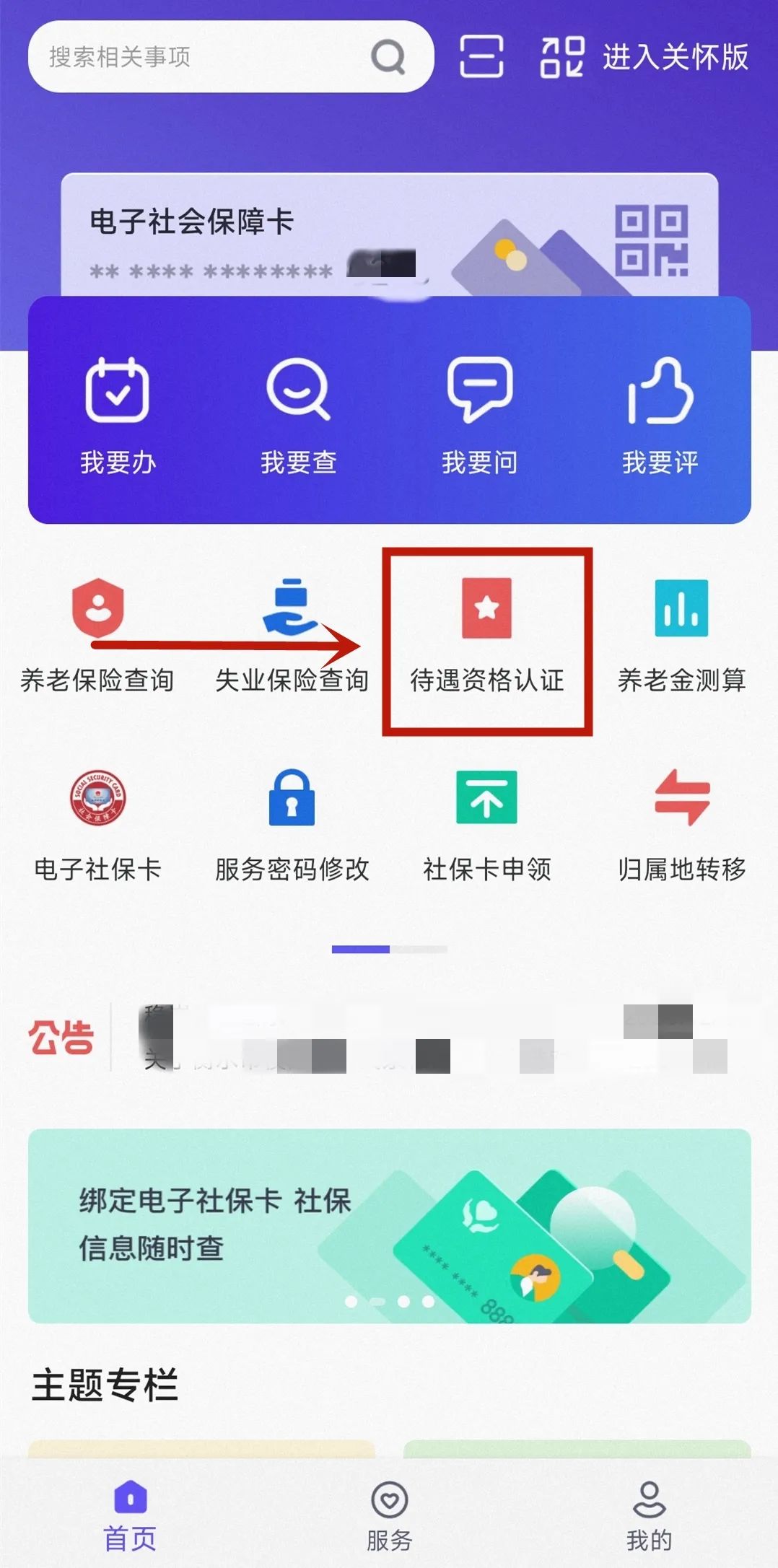Open 归属地转移
This screenshot has width=778, height=1568.
682,826
